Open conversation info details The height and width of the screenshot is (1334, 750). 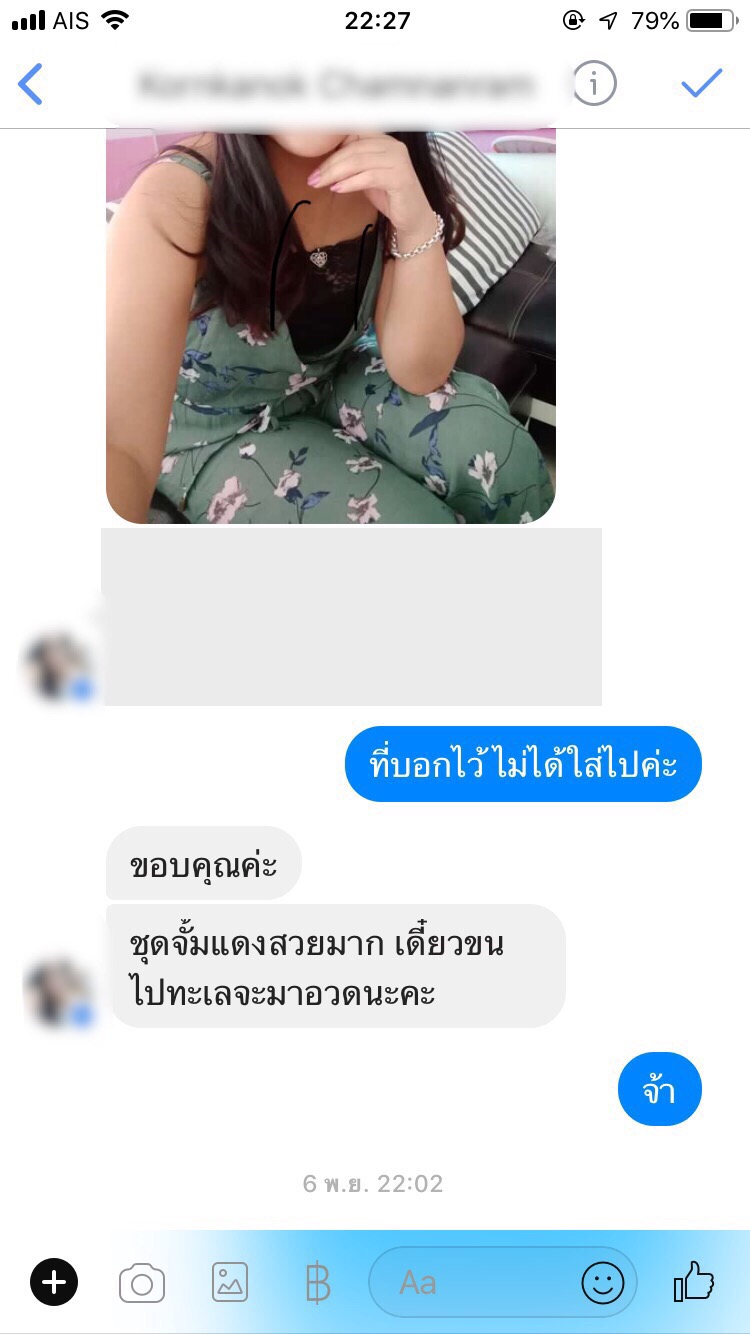[x=594, y=85]
